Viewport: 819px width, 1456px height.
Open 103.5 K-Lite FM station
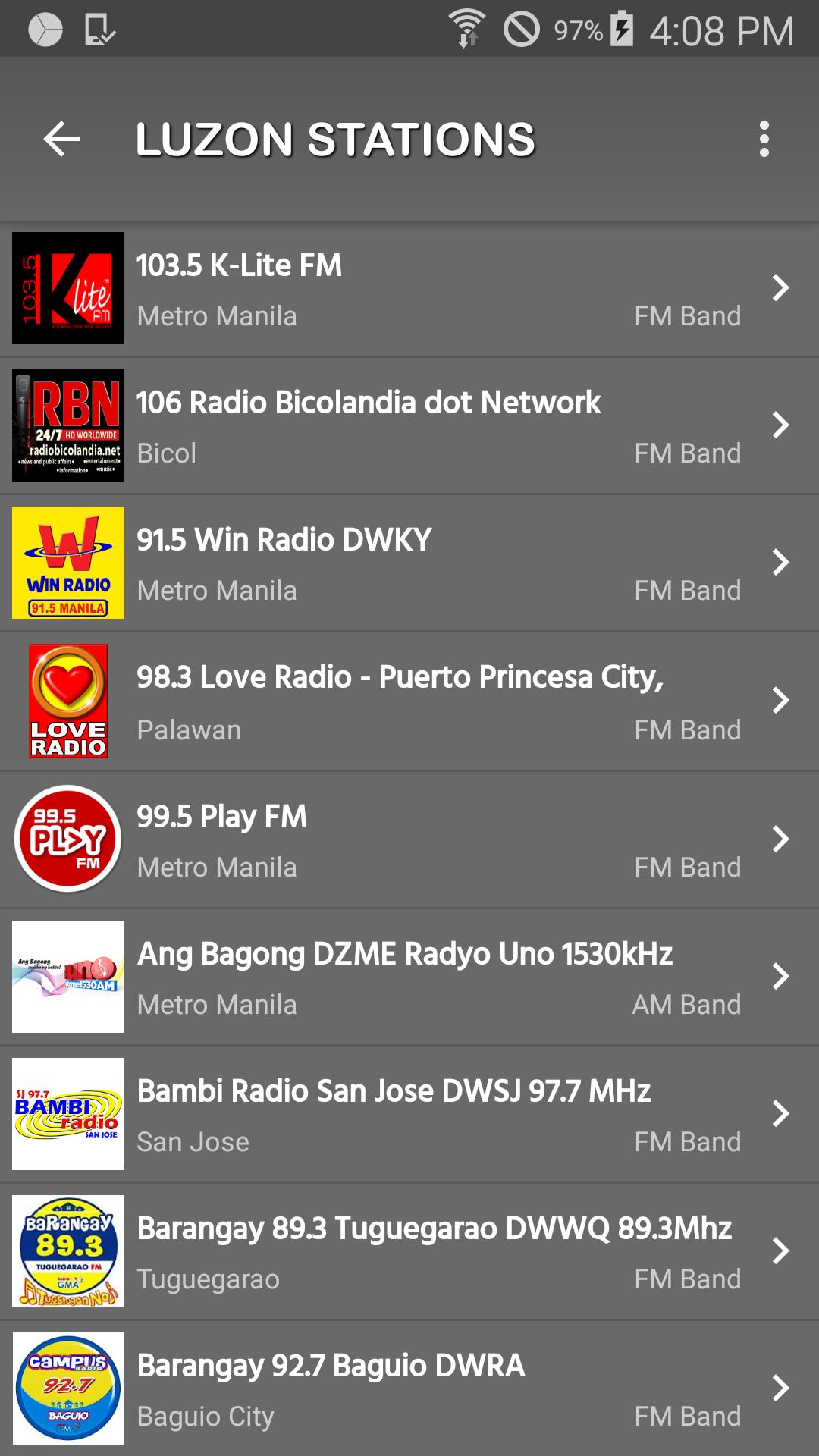409,288
